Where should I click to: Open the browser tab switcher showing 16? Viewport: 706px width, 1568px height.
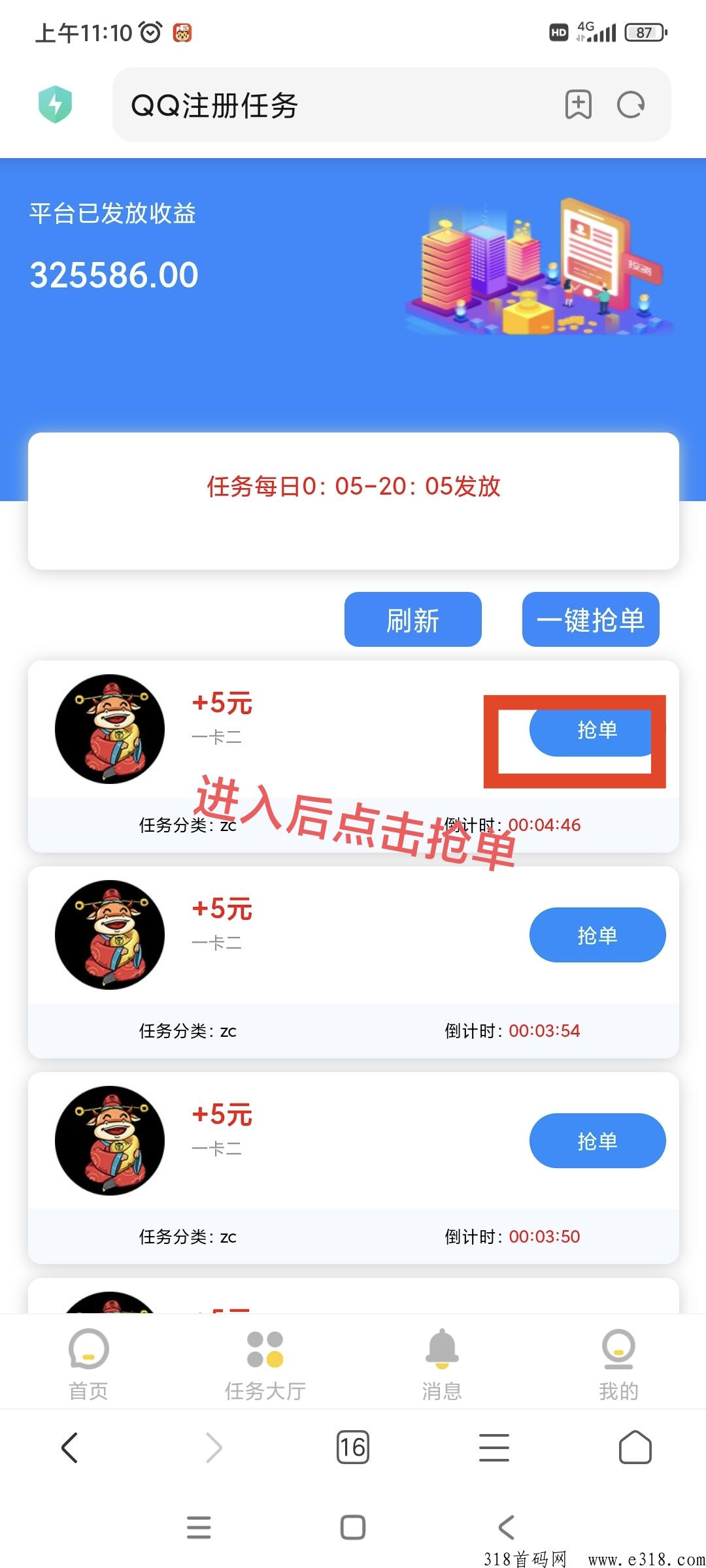click(x=352, y=1448)
